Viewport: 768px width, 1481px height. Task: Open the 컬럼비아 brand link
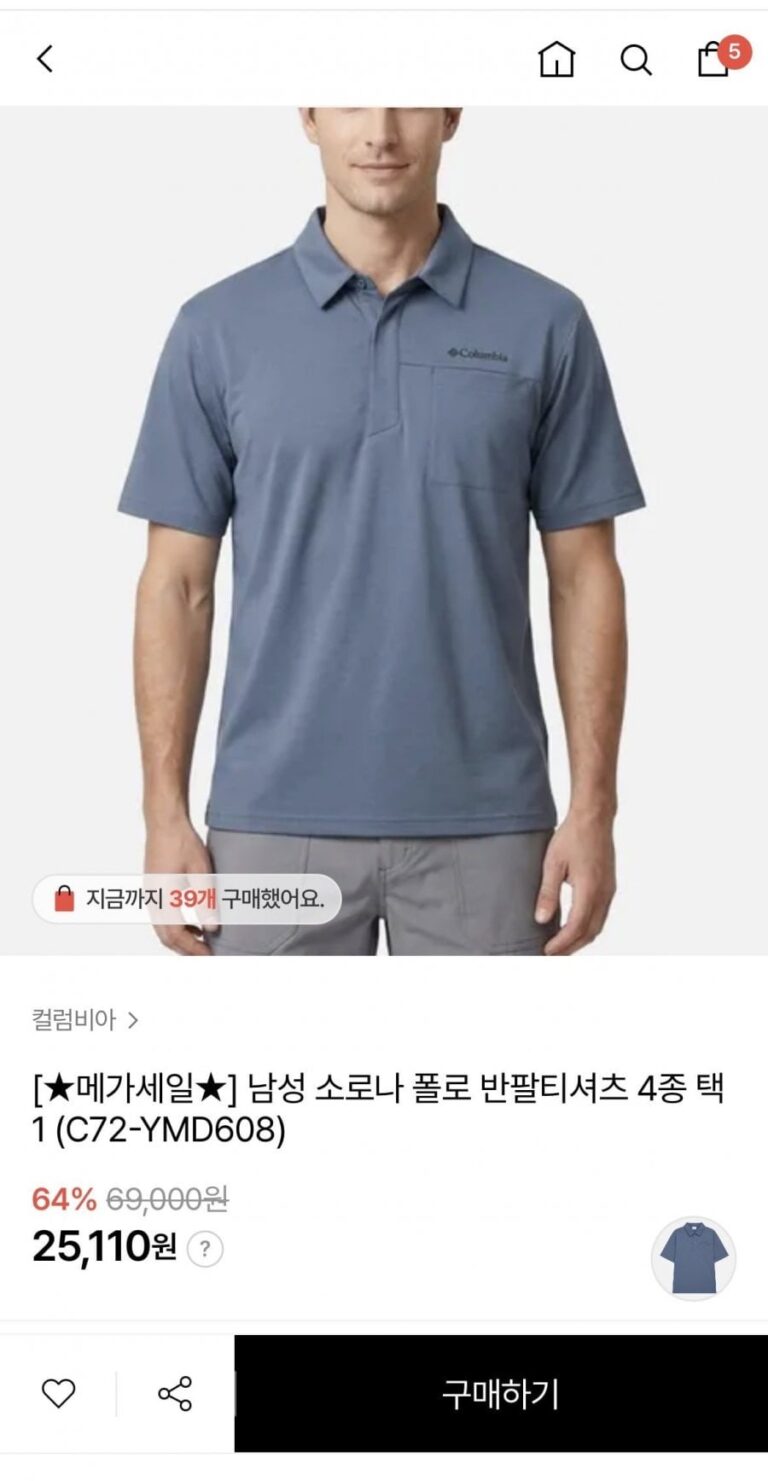85,1020
